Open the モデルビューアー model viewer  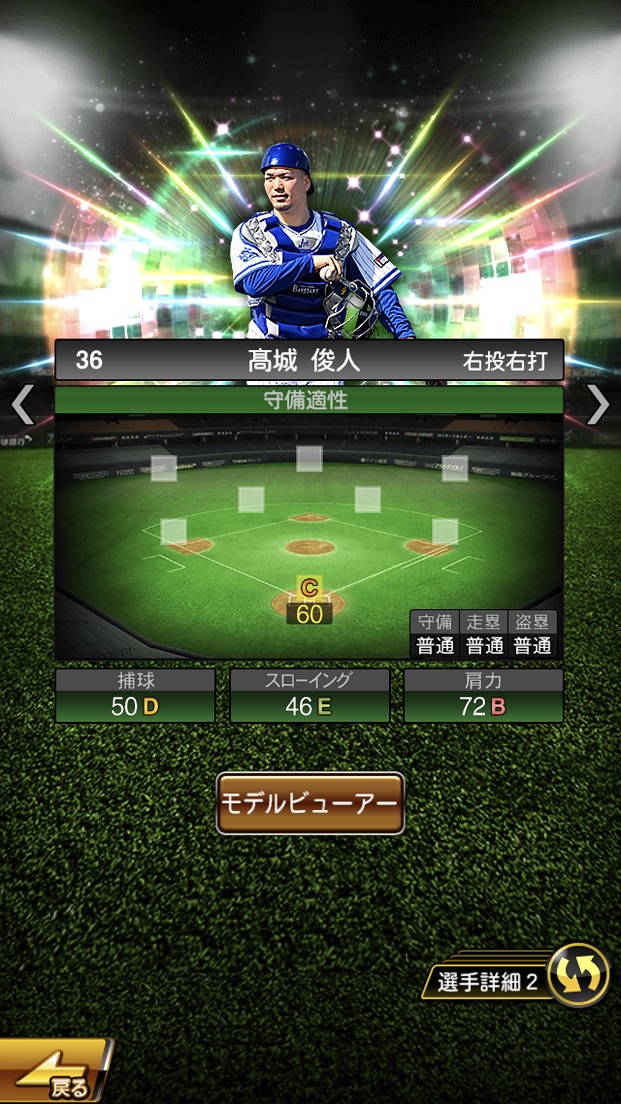310,803
